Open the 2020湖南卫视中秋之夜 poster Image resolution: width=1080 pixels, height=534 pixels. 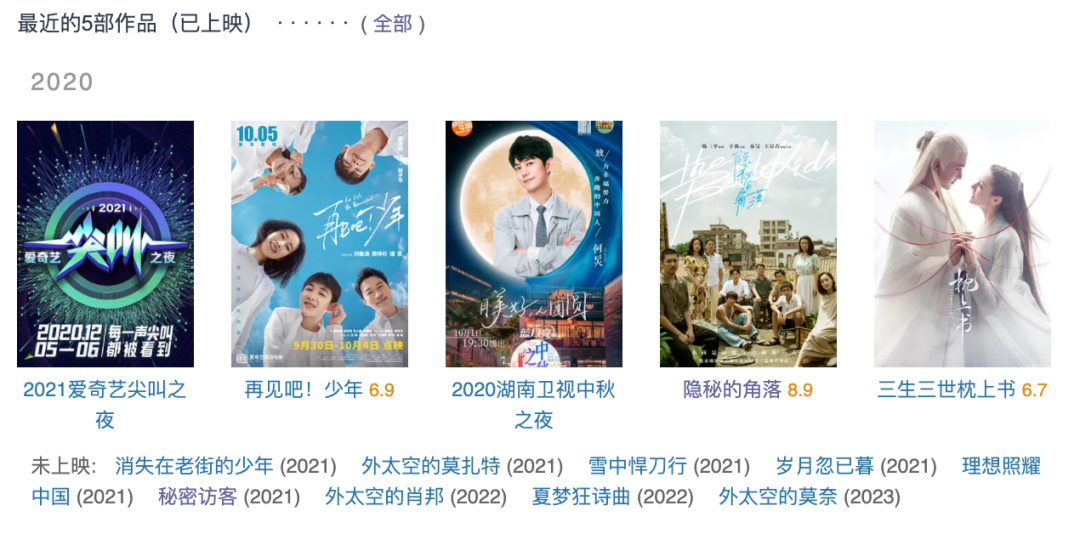[534, 244]
